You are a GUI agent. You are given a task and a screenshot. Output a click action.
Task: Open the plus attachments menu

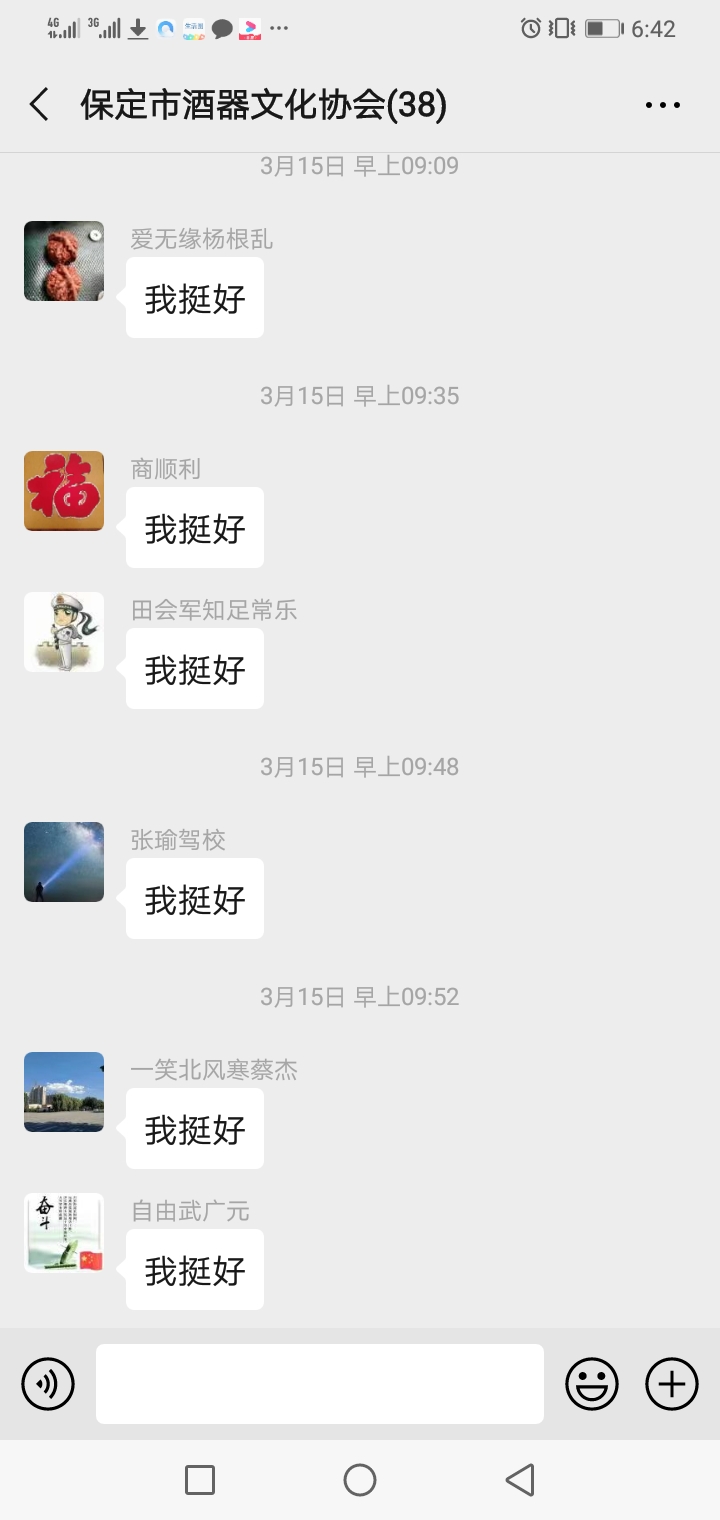point(672,1384)
